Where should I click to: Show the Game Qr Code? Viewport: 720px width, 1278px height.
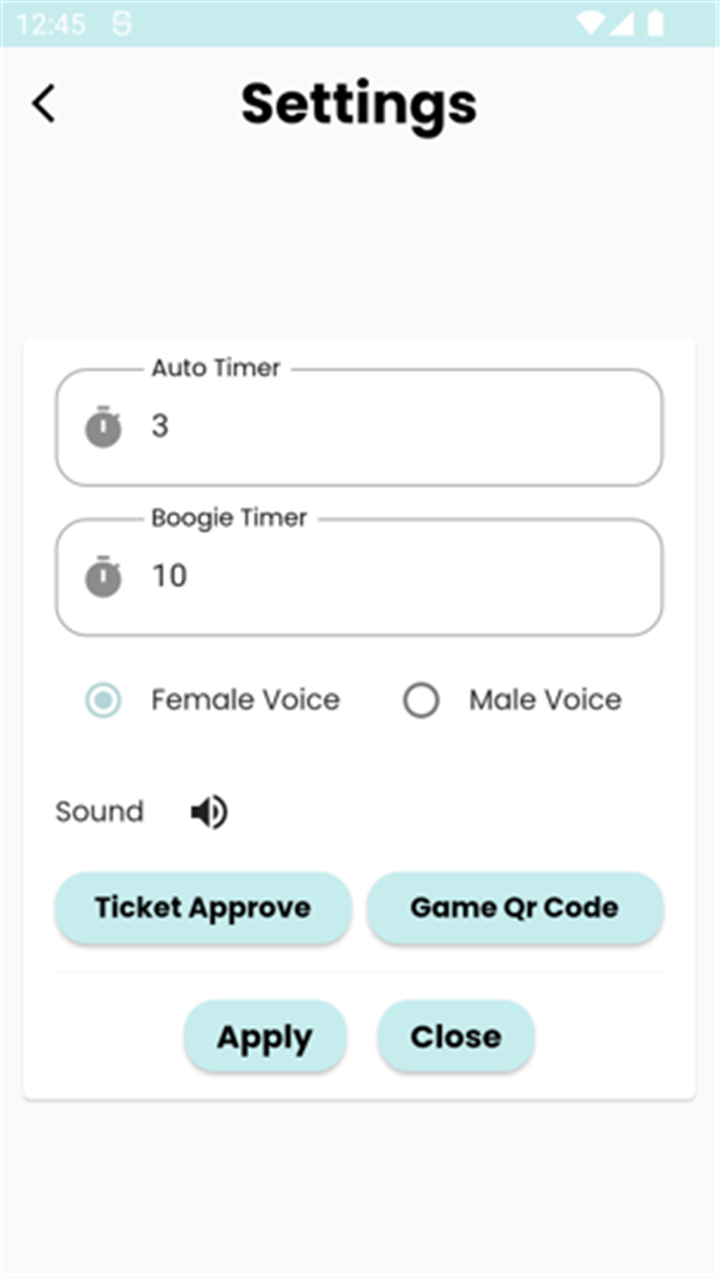(x=515, y=908)
